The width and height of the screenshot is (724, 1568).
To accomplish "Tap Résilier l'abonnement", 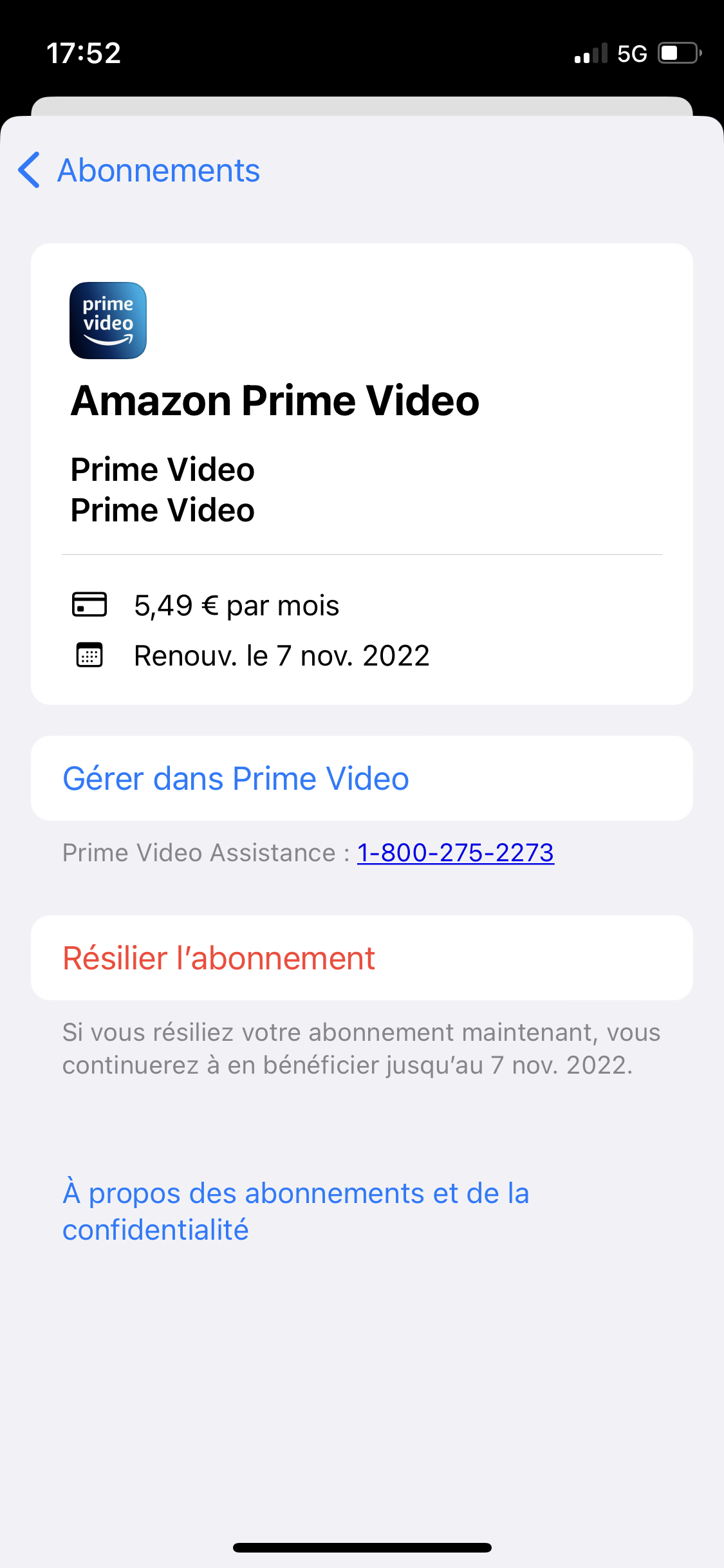I will (219, 958).
